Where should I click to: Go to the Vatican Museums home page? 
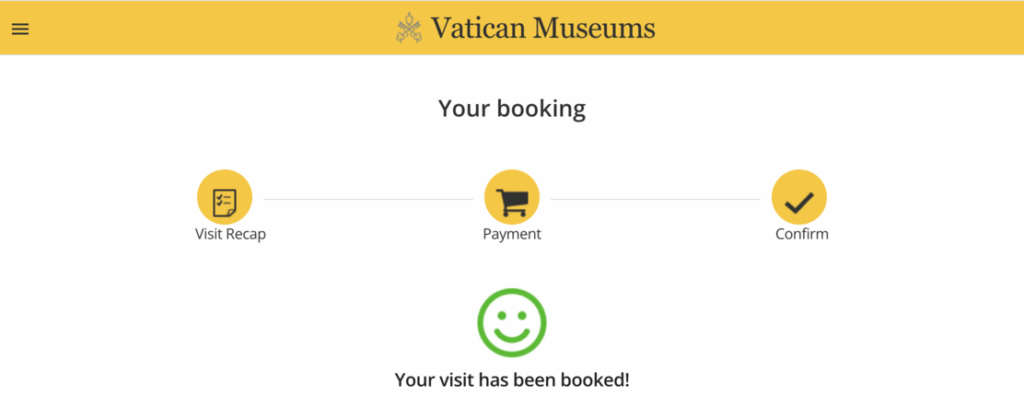click(x=525, y=28)
